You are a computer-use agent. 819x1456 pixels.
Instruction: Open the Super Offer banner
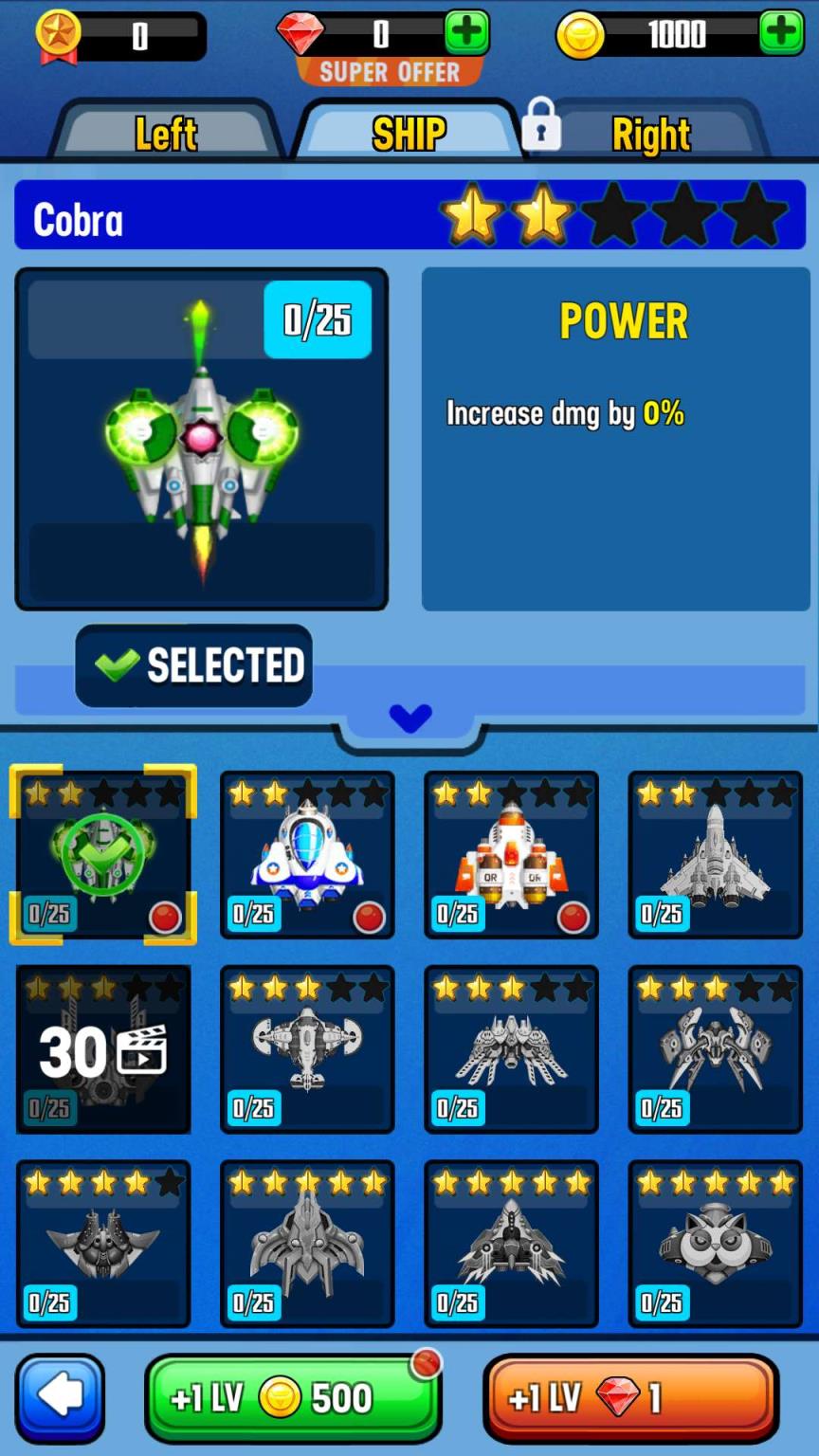390,72
